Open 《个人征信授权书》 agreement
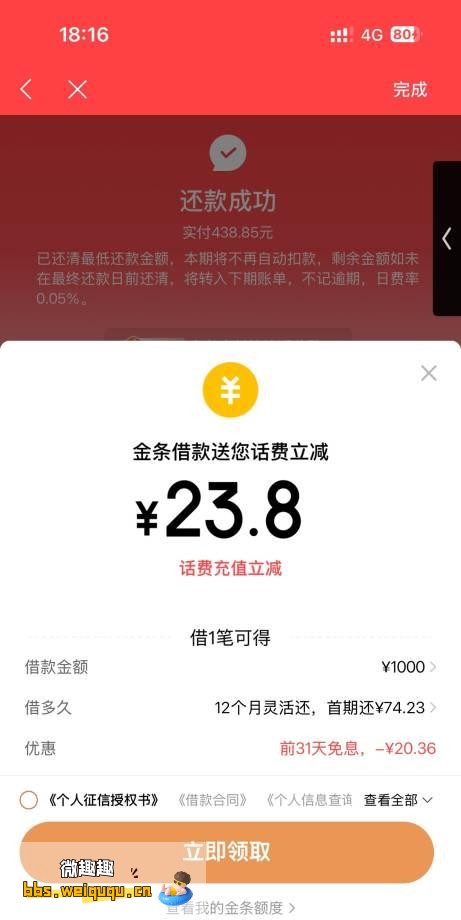Screen dimensions: 461x920 [x=104, y=800]
